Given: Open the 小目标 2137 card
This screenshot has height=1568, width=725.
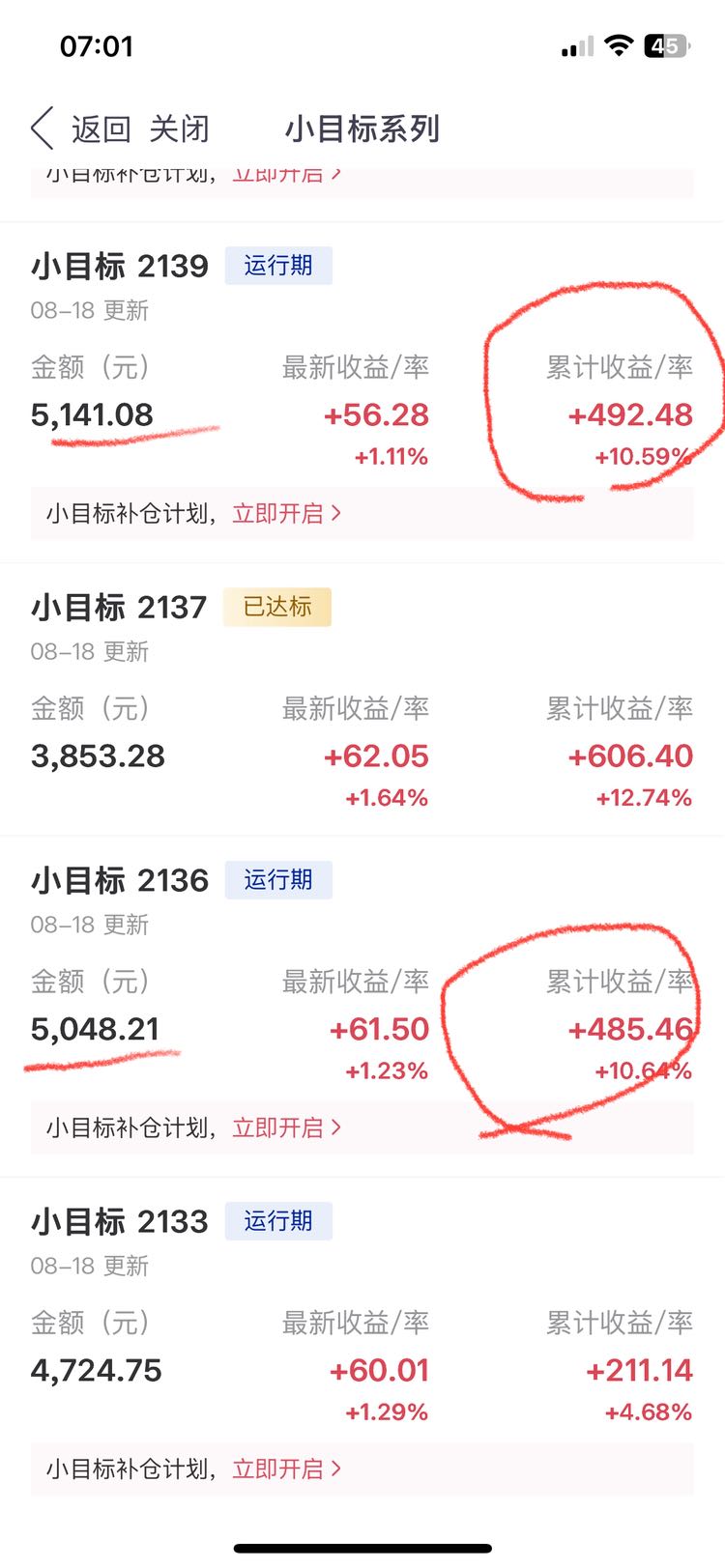Looking at the screenshot, I should (362, 700).
